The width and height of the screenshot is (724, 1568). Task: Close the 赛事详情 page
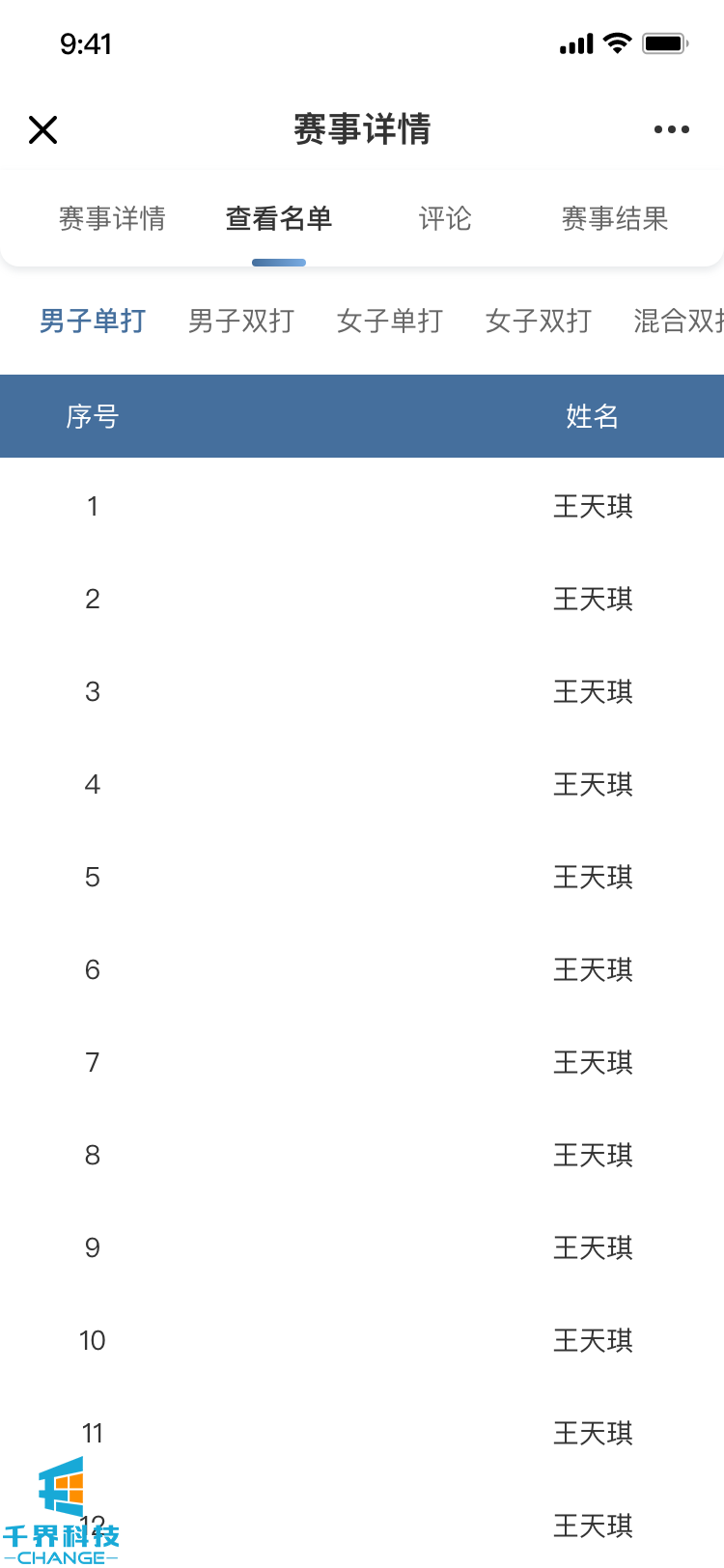tap(43, 129)
